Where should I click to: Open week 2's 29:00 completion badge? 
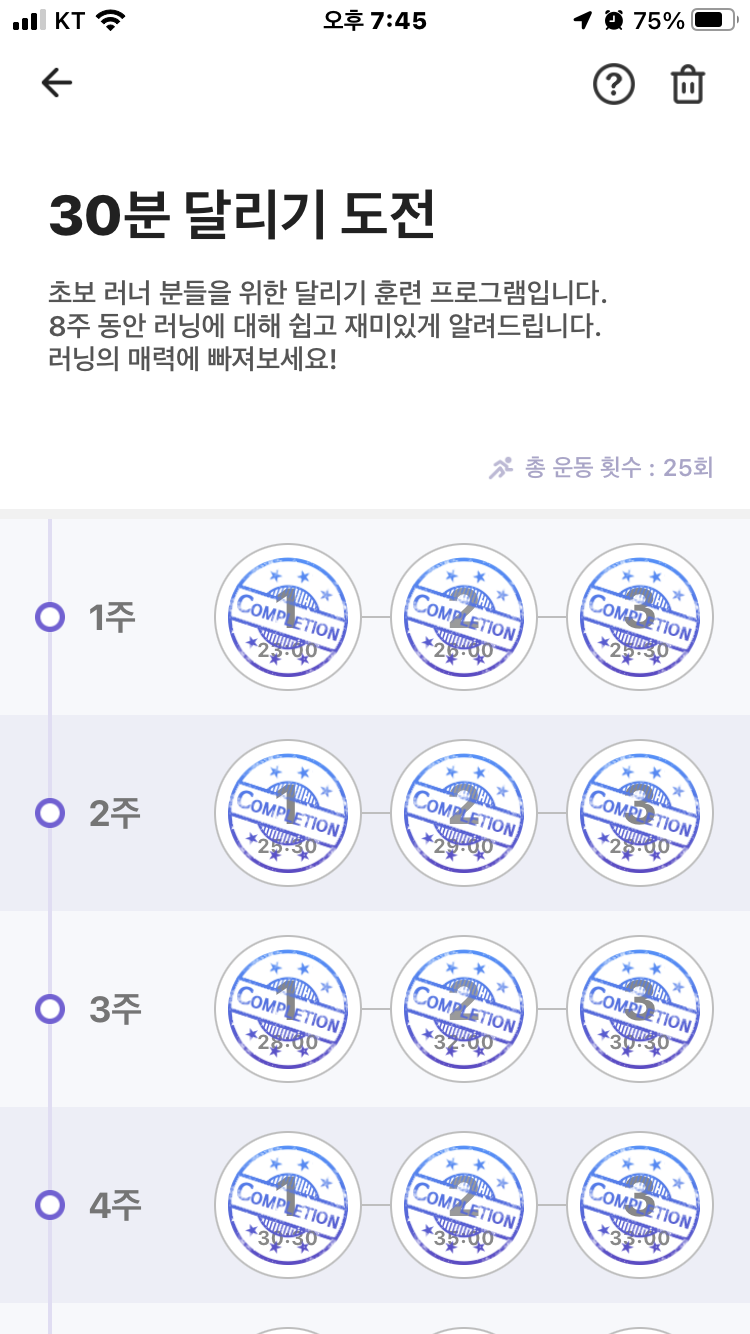click(x=464, y=813)
